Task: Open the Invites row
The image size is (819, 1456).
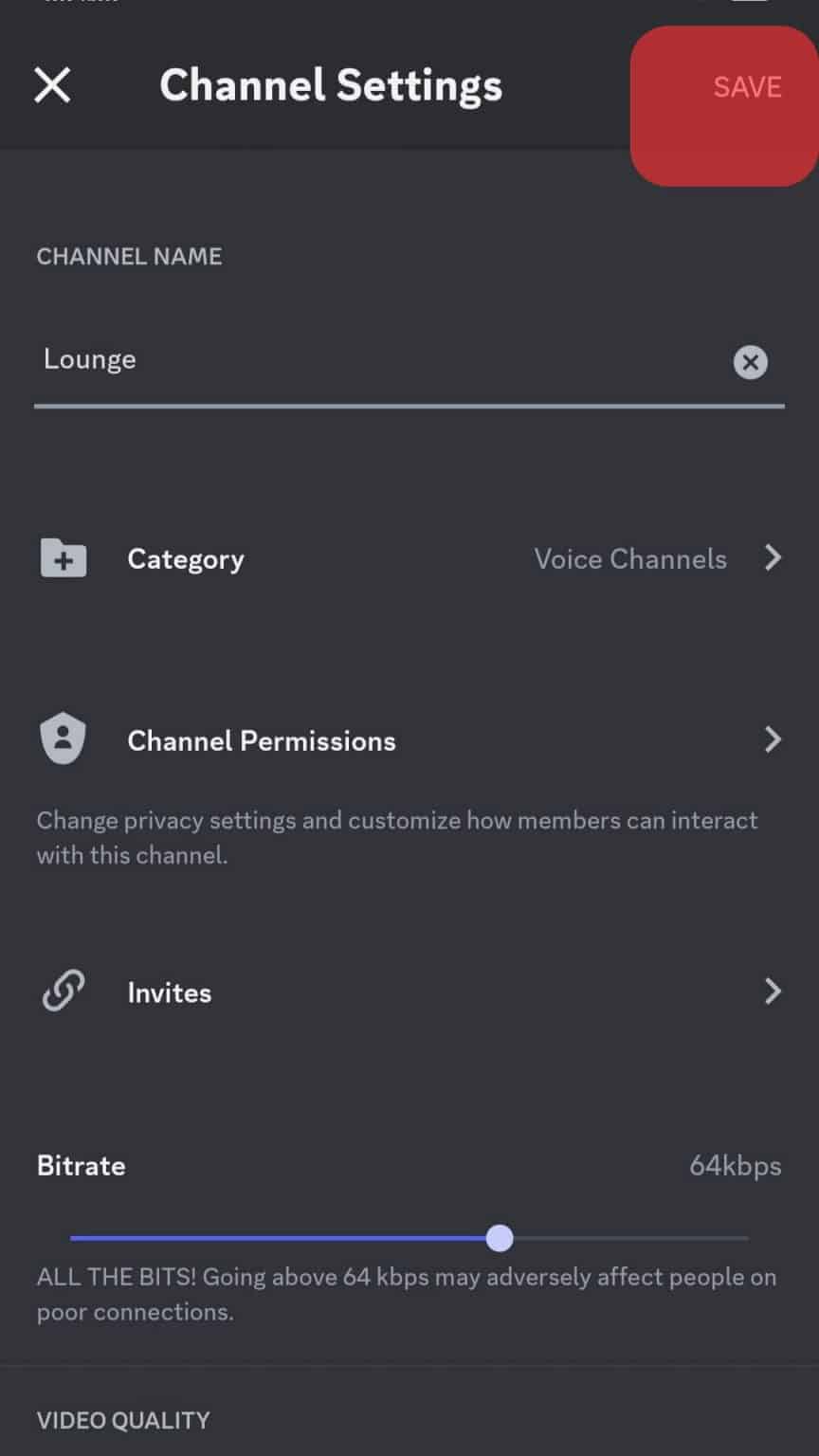Action: (x=169, y=991)
